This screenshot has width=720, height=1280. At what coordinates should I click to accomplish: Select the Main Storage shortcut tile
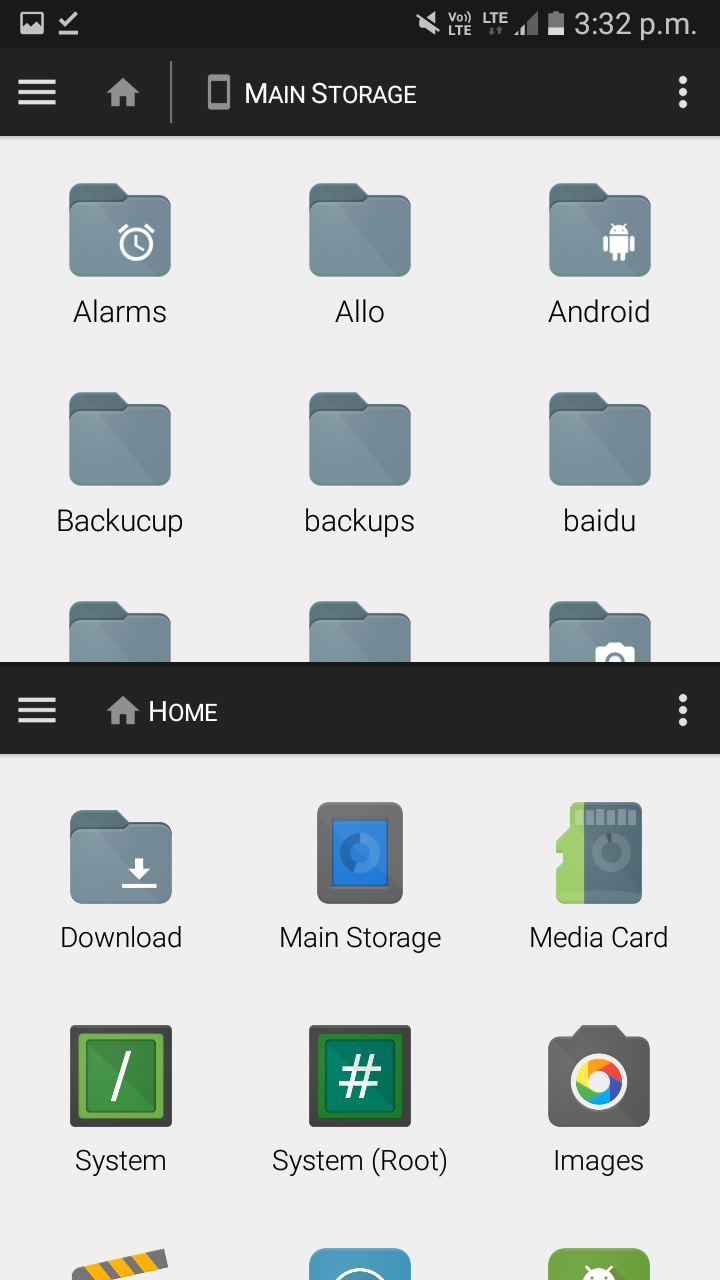[x=360, y=878]
